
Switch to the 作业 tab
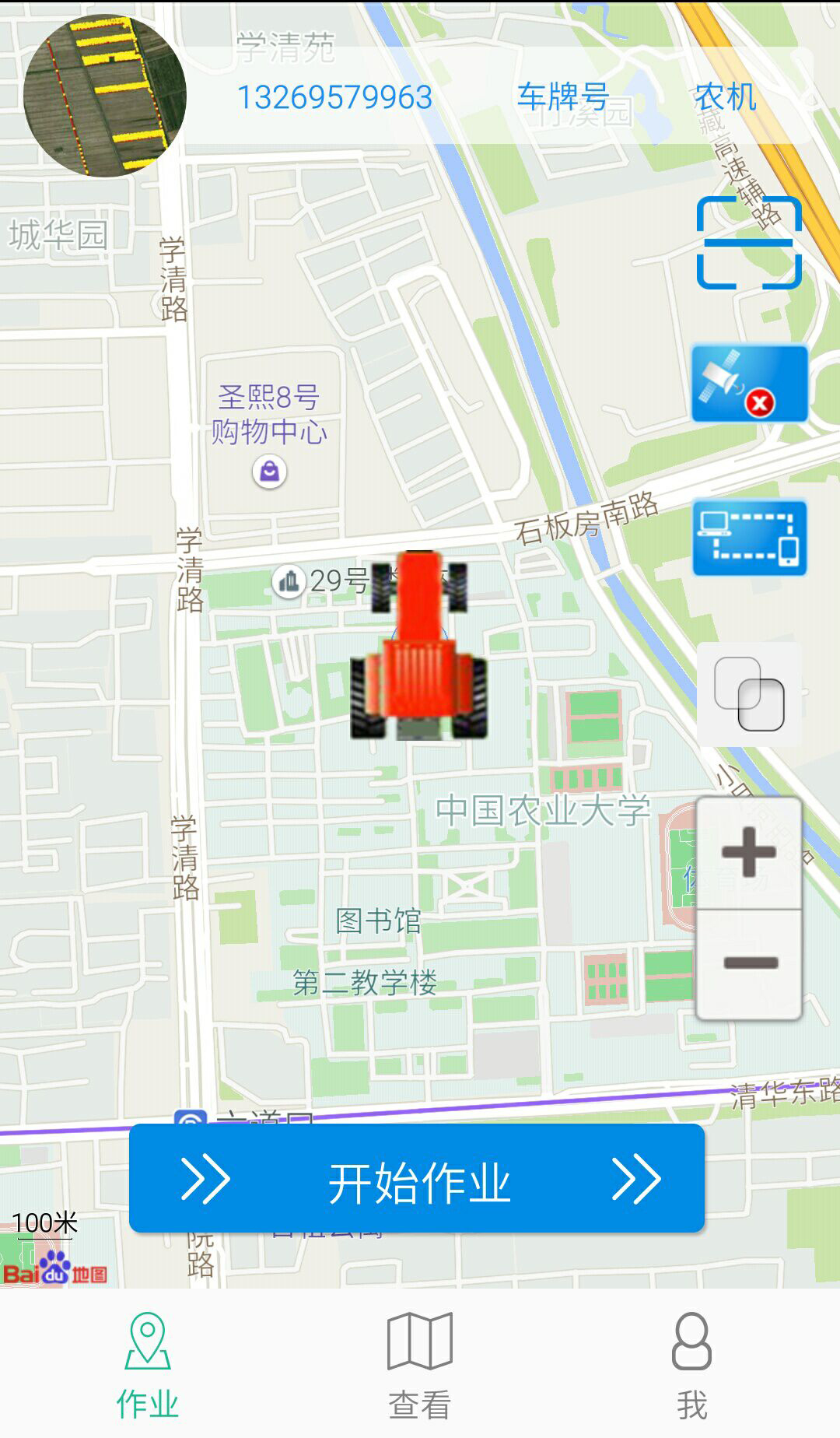[x=147, y=1366]
